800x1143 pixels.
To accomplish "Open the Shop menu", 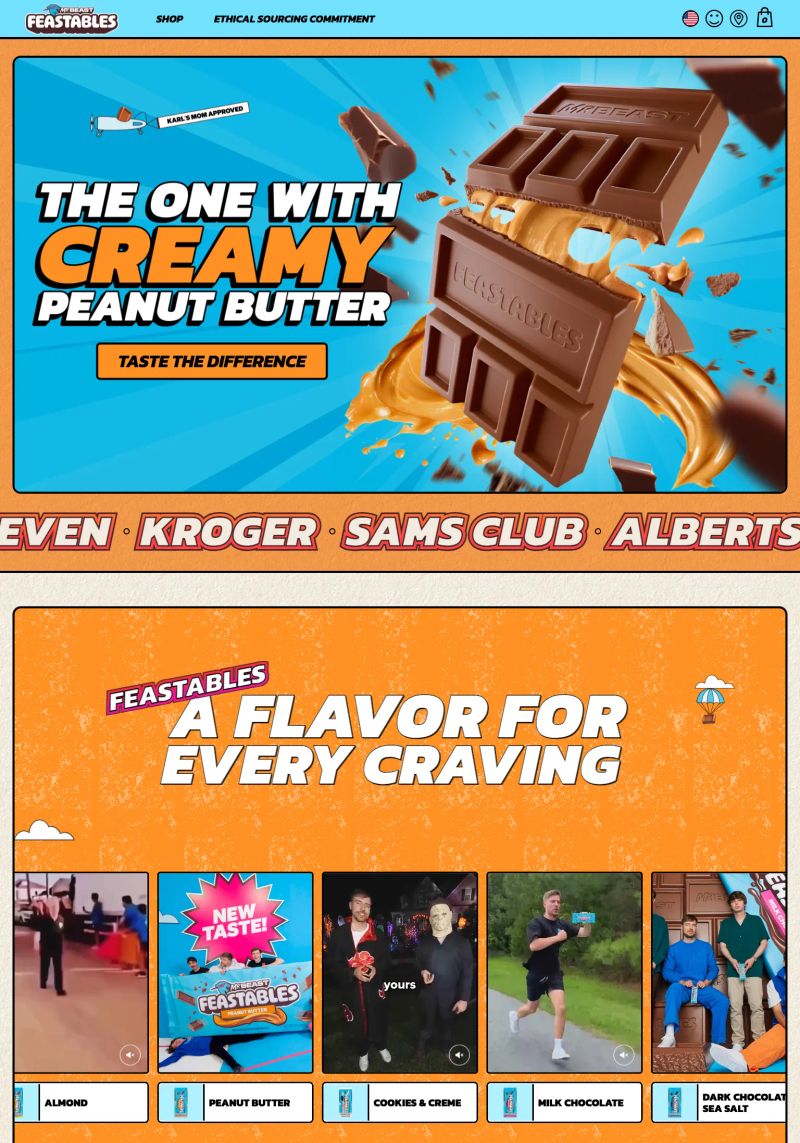I will 169,19.
